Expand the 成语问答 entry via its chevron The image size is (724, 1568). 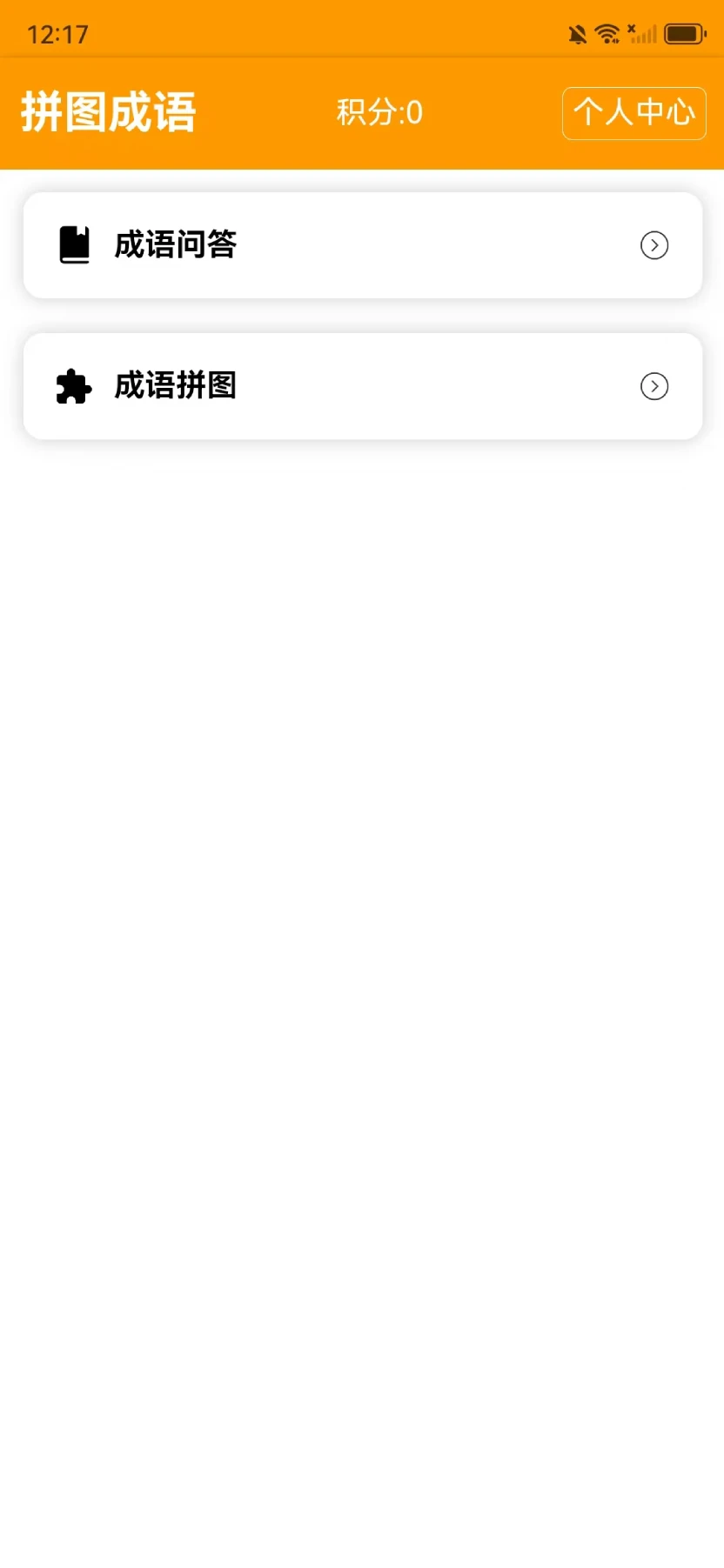[x=654, y=245]
